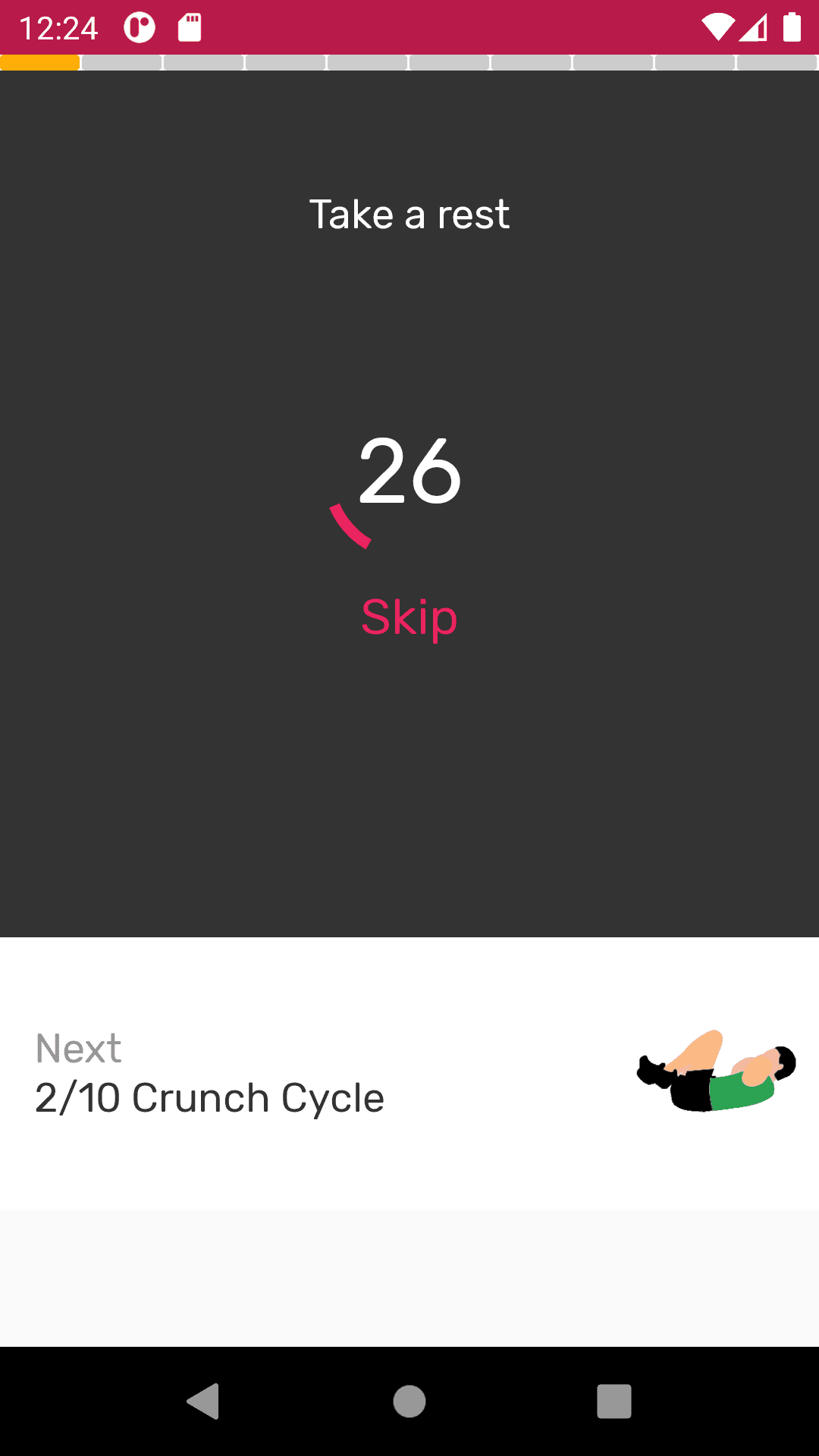
Task: Tap the middle of the workout progress bar
Action: (x=409, y=64)
